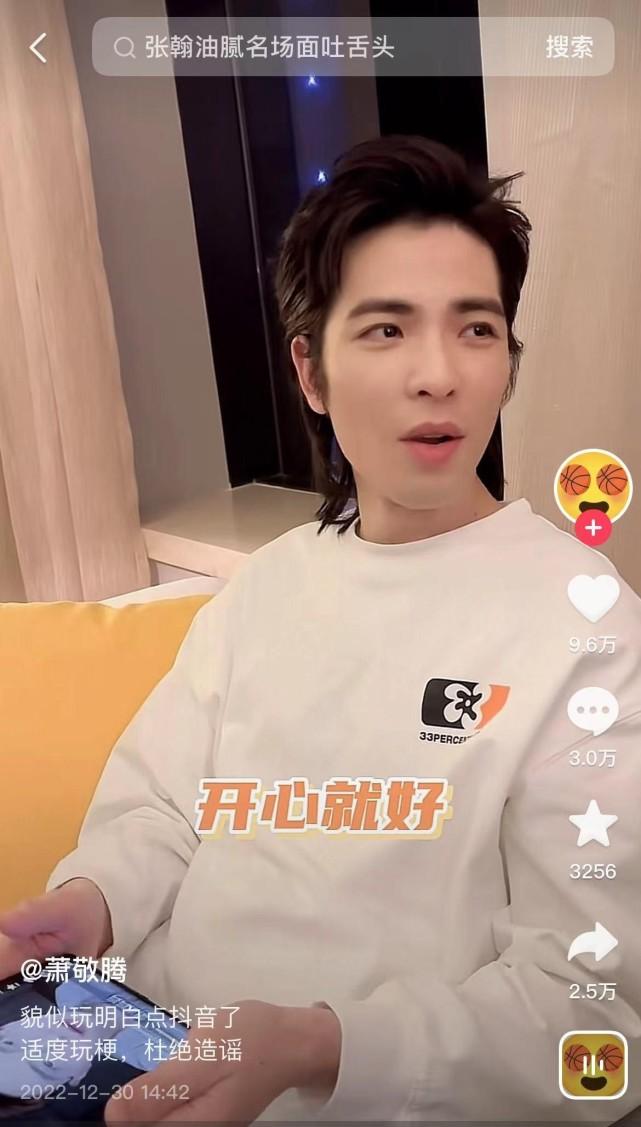This screenshot has height=1127, width=641.
Task: Go back with the top-left arrow
Action: (38, 48)
